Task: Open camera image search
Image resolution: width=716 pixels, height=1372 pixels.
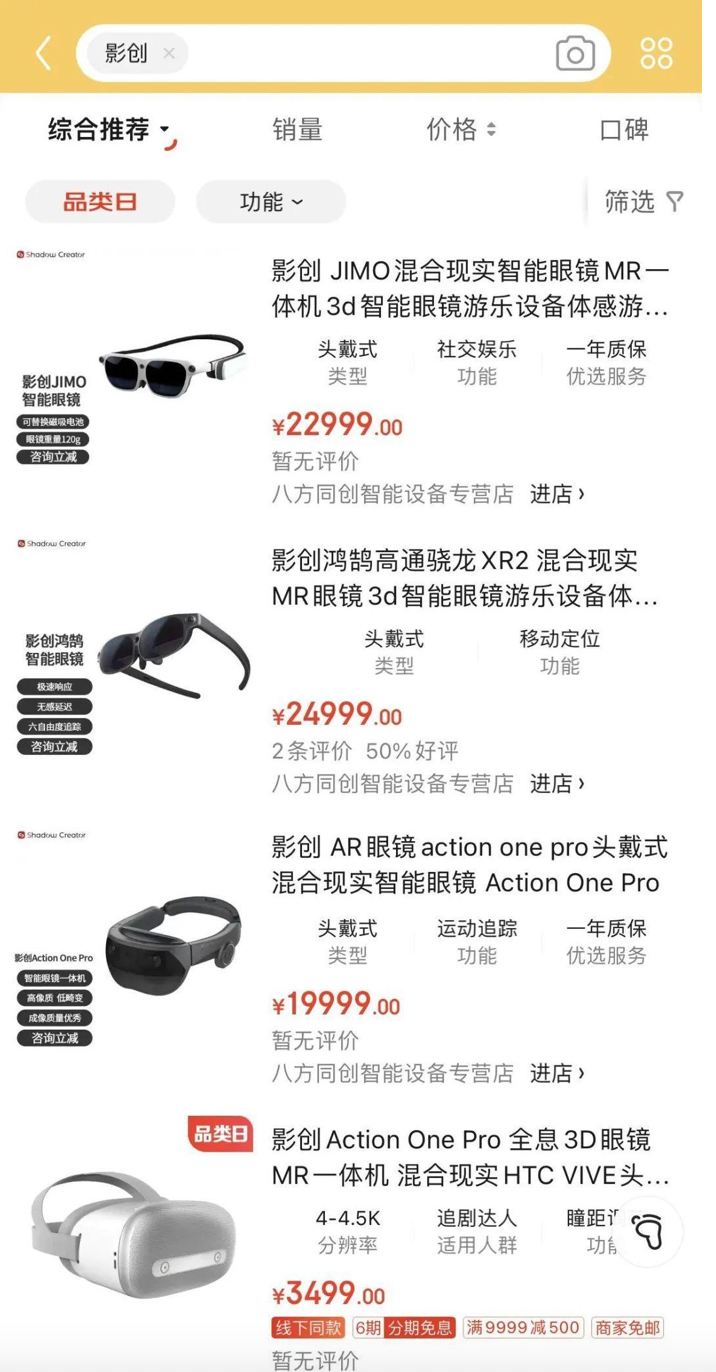Action: [x=575, y=54]
